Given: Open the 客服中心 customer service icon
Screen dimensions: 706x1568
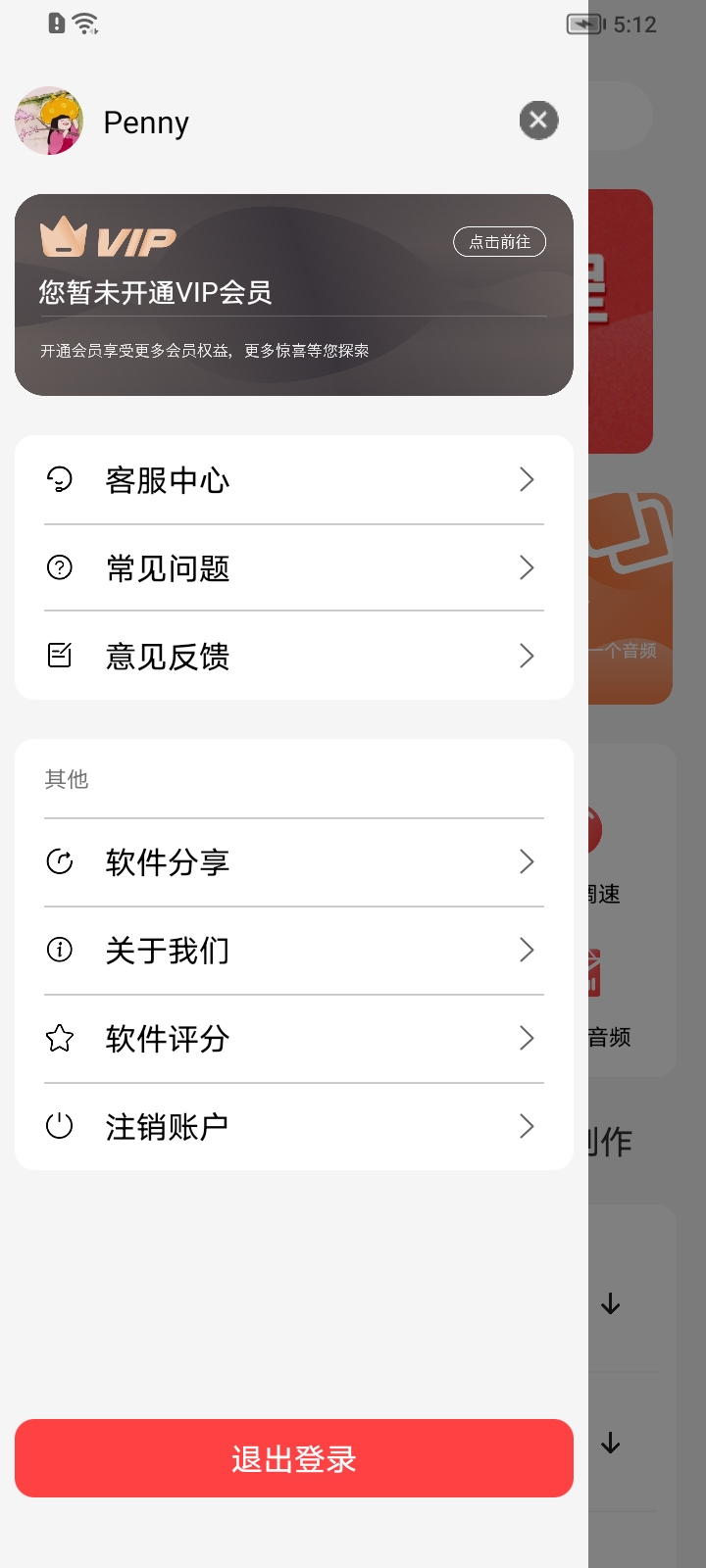Looking at the screenshot, I should (60, 479).
